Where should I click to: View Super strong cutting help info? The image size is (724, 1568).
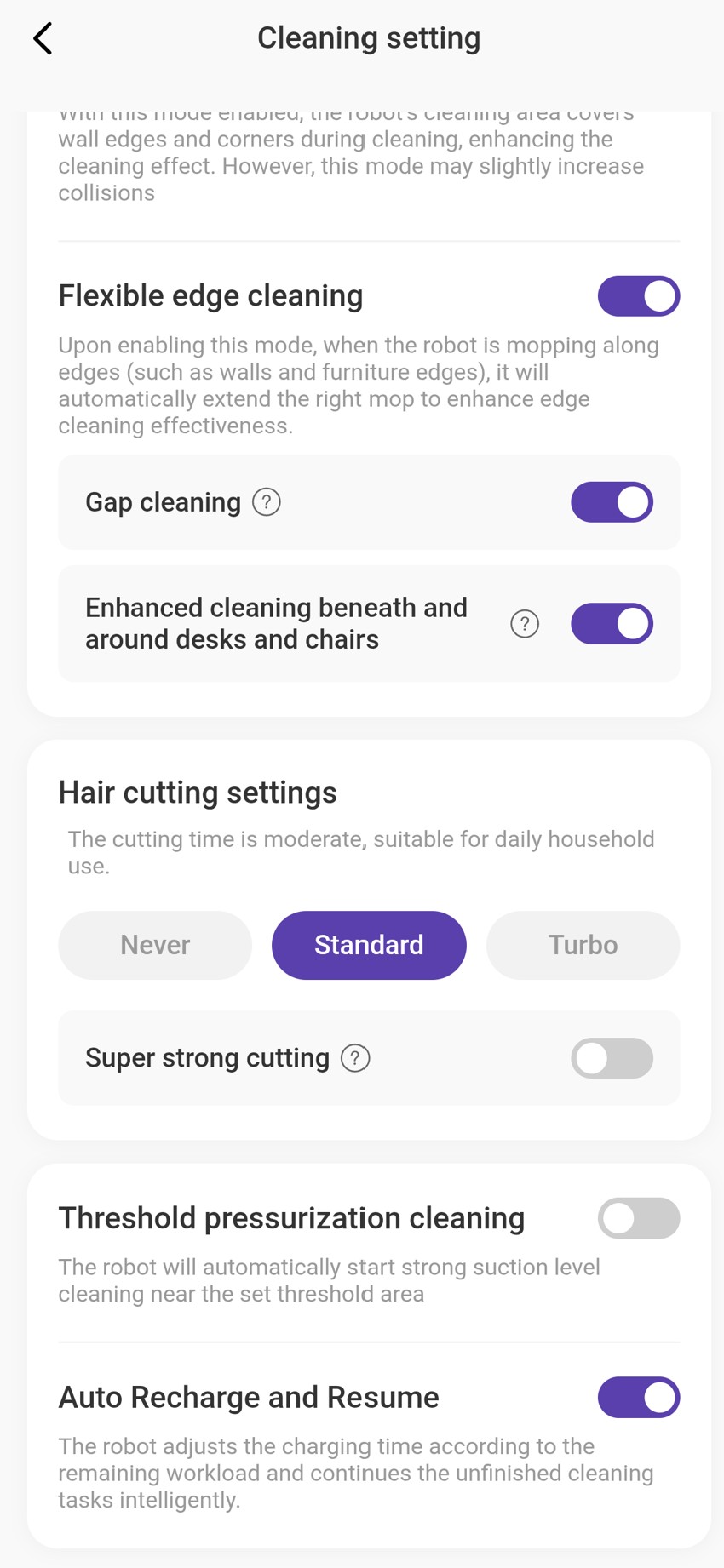(x=355, y=1058)
